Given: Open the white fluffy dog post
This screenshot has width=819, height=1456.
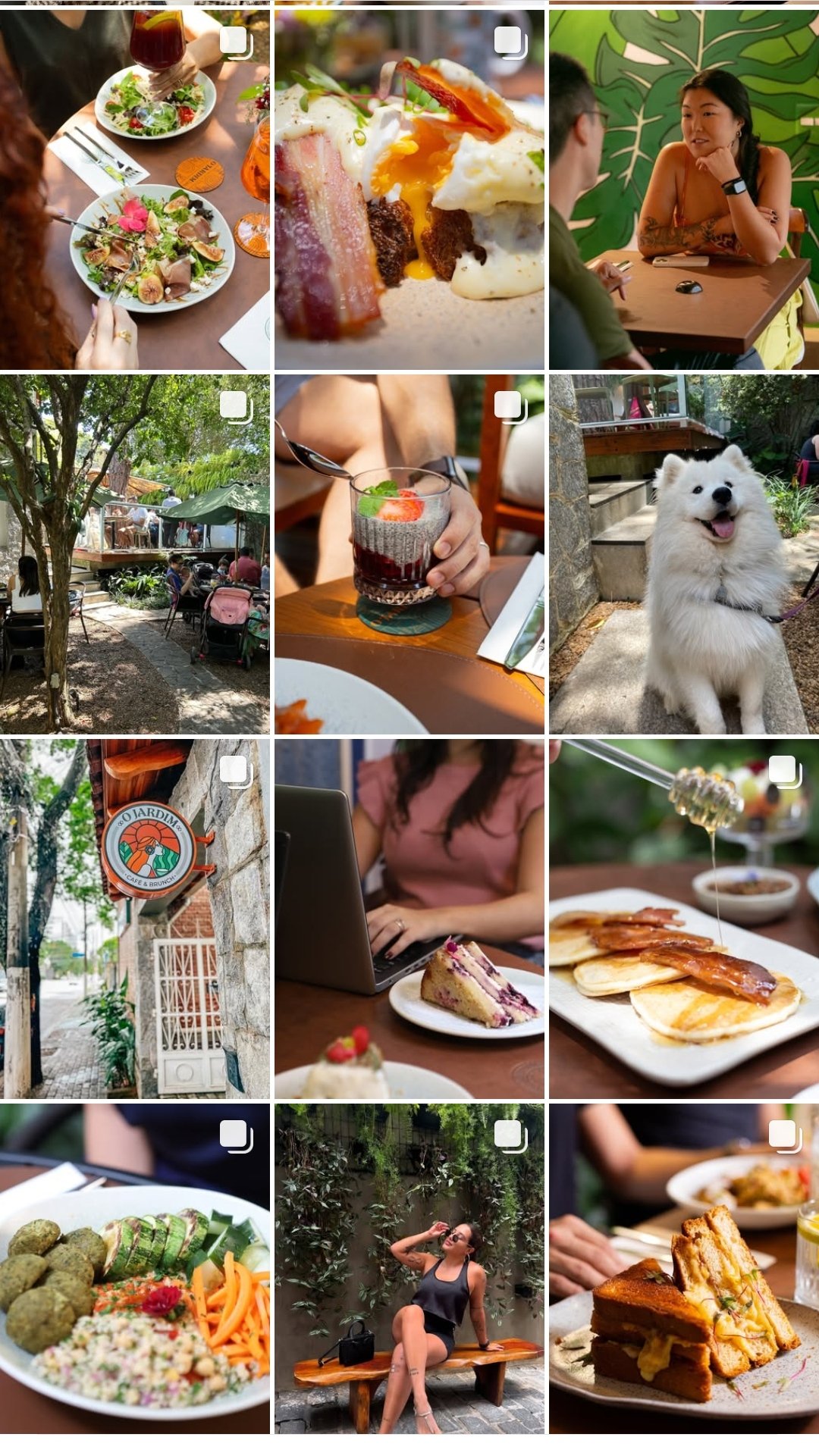Looking at the screenshot, I should point(683,553).
